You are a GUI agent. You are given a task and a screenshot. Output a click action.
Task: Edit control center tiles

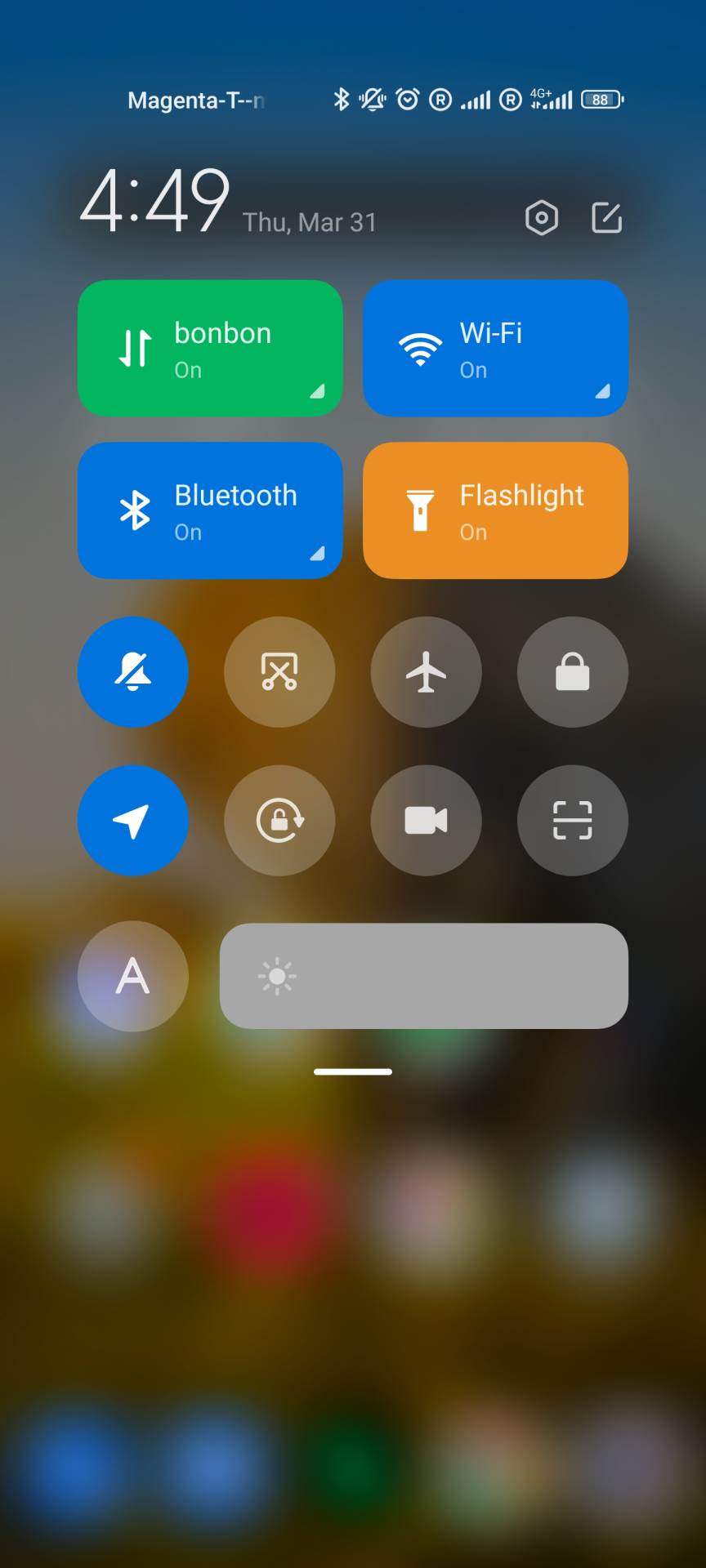pyautogui.click(x=606, y=218)
